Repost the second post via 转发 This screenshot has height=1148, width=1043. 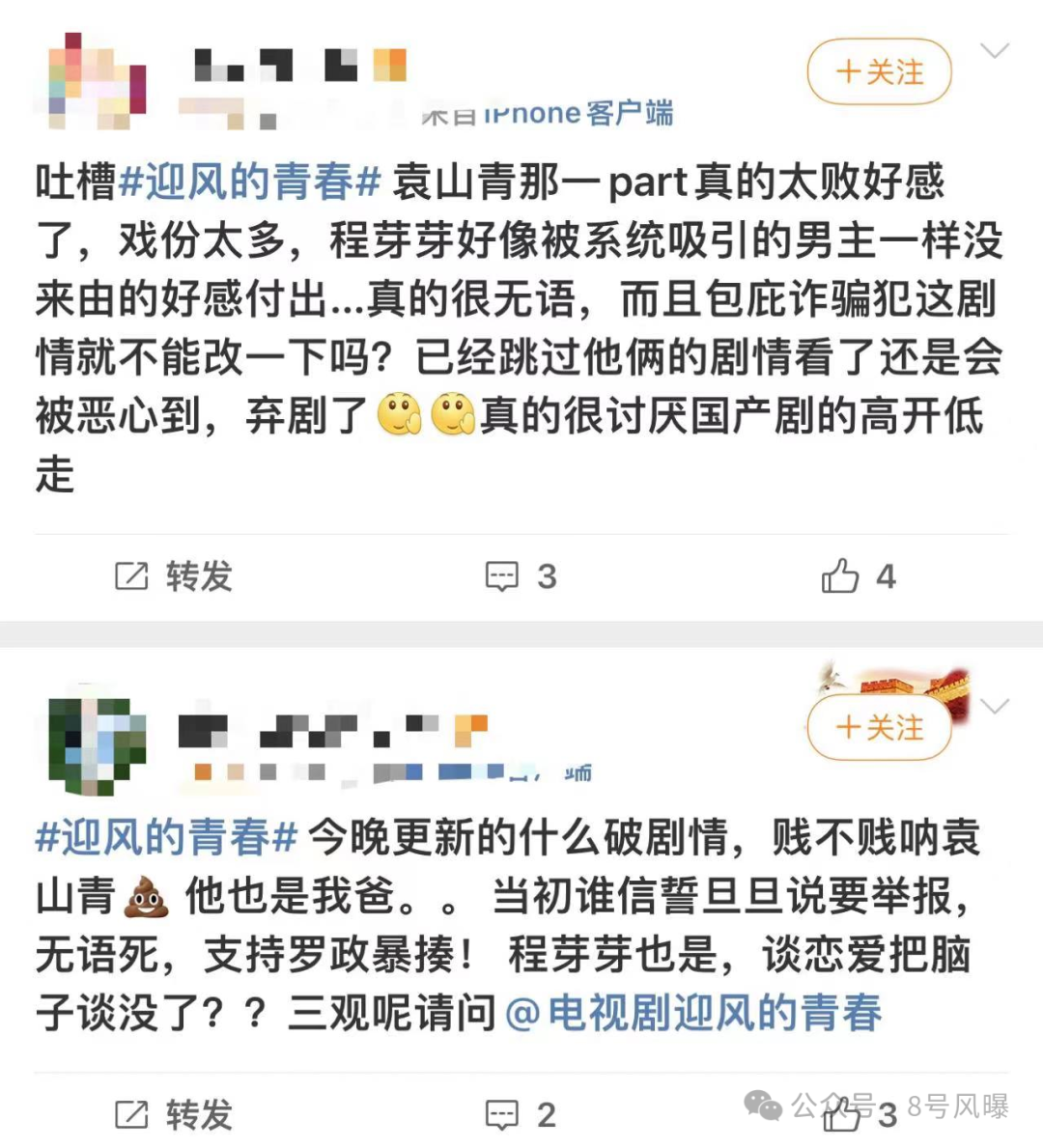(x=174, y=1114)
